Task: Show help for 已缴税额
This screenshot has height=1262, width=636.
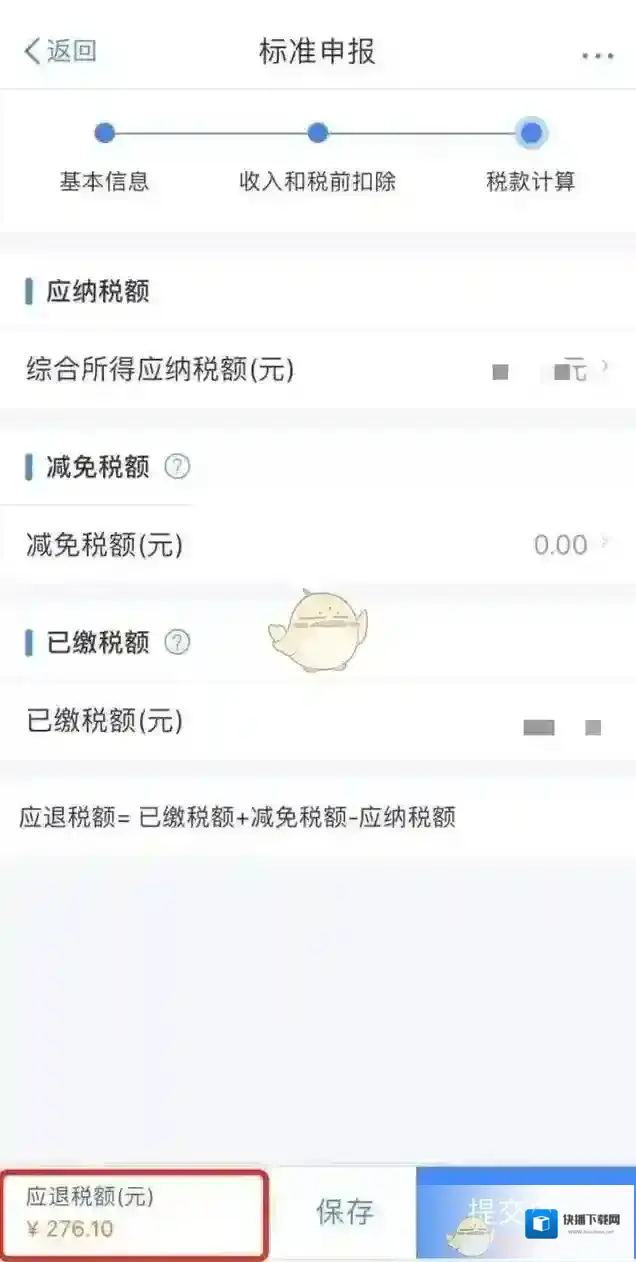Action: [x=177, y=642]
